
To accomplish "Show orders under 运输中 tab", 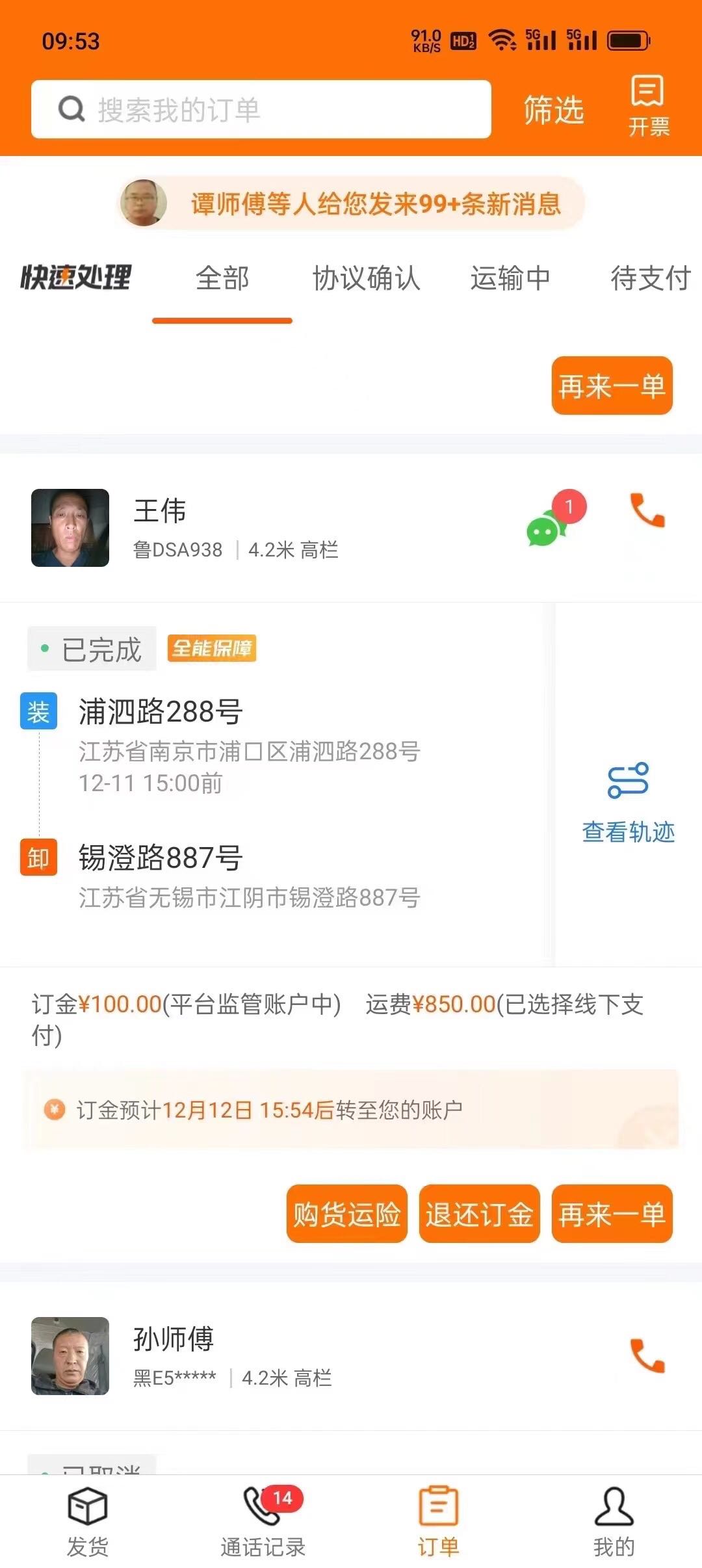I will point(510,279).
